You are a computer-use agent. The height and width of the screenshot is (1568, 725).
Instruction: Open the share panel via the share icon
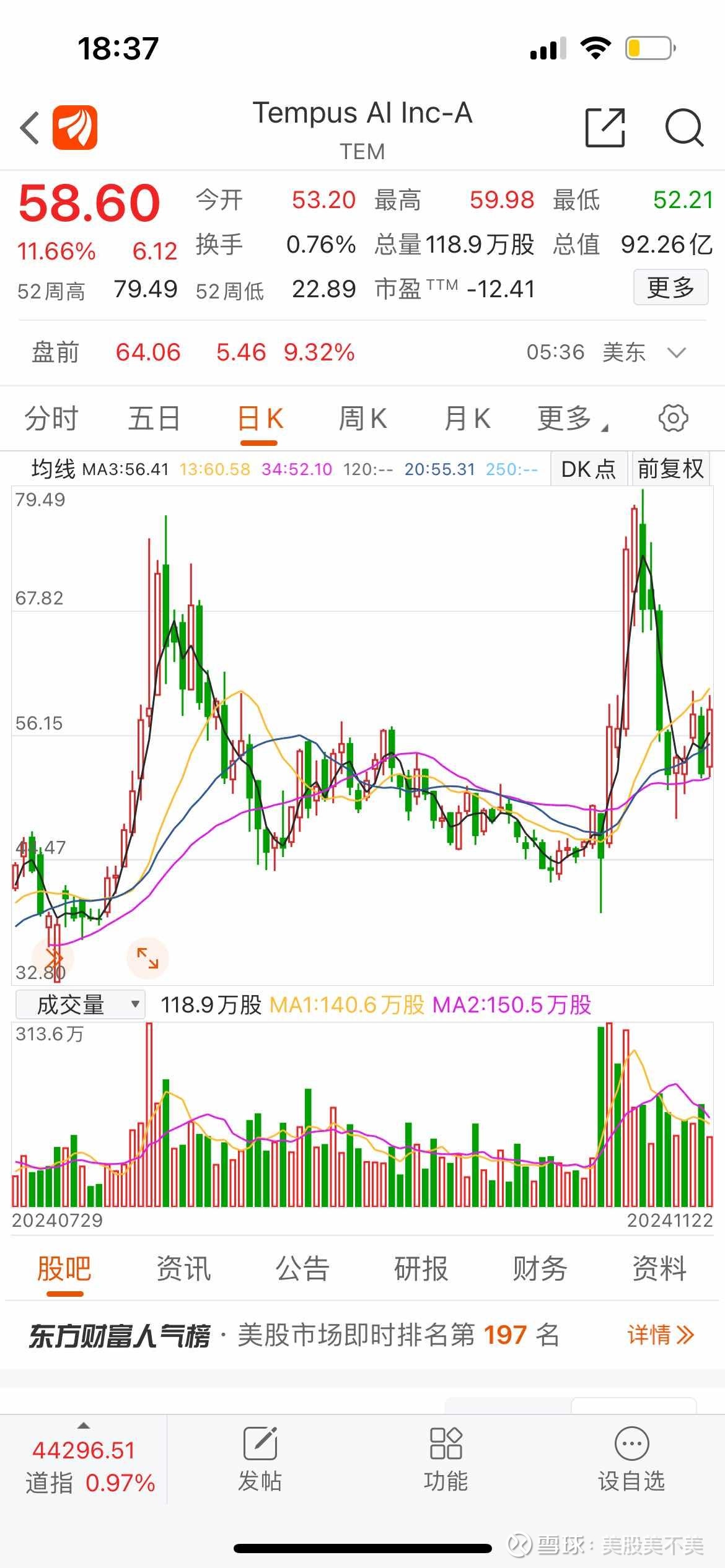point(604,127)
